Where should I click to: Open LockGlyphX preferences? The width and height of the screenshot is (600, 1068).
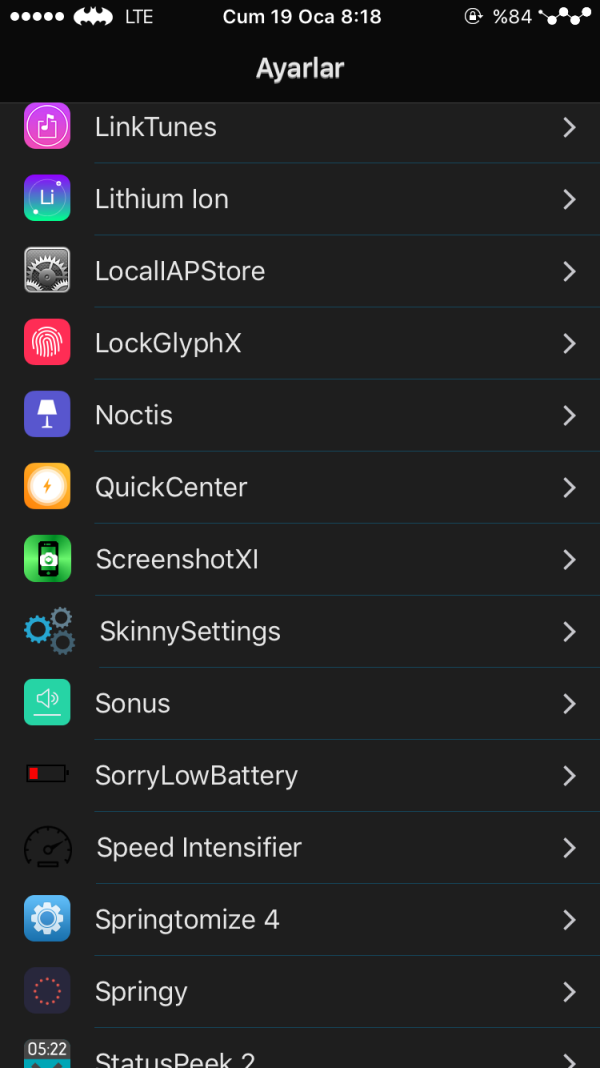300,344
